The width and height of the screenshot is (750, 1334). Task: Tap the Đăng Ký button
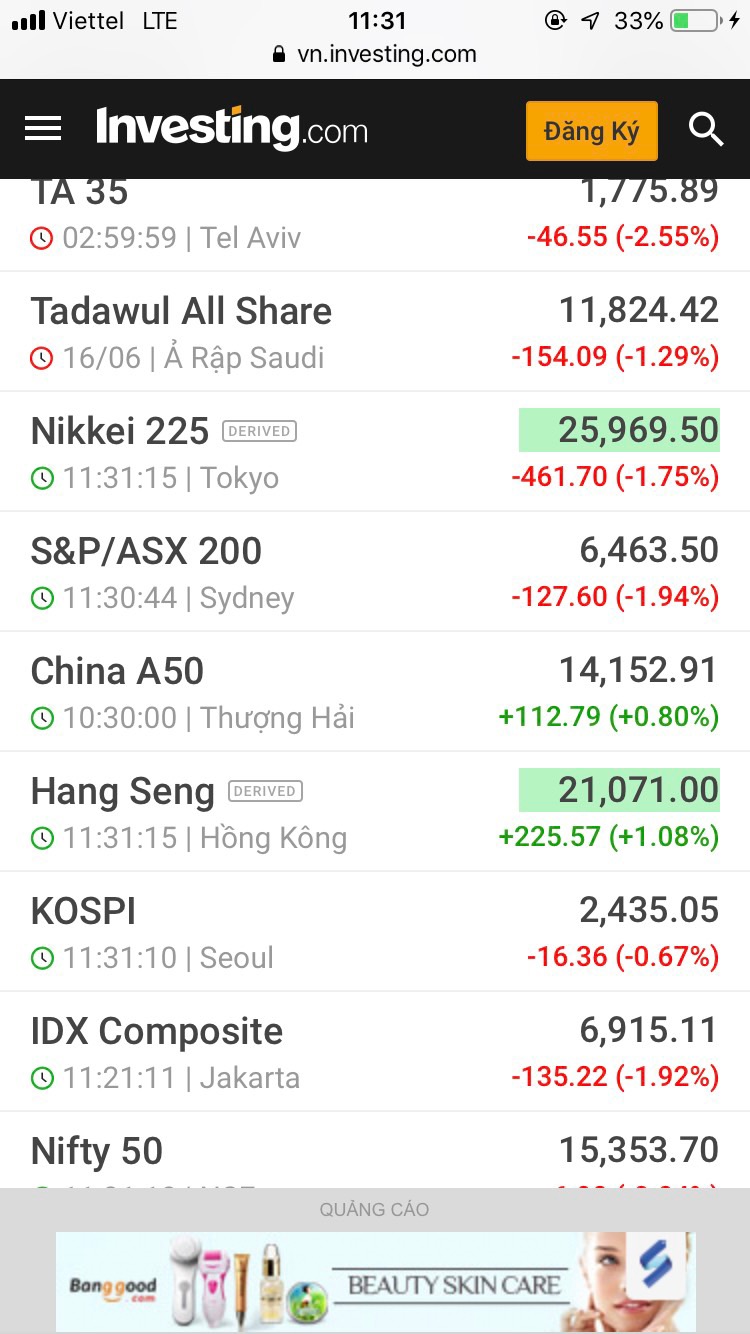coord(591,131)
